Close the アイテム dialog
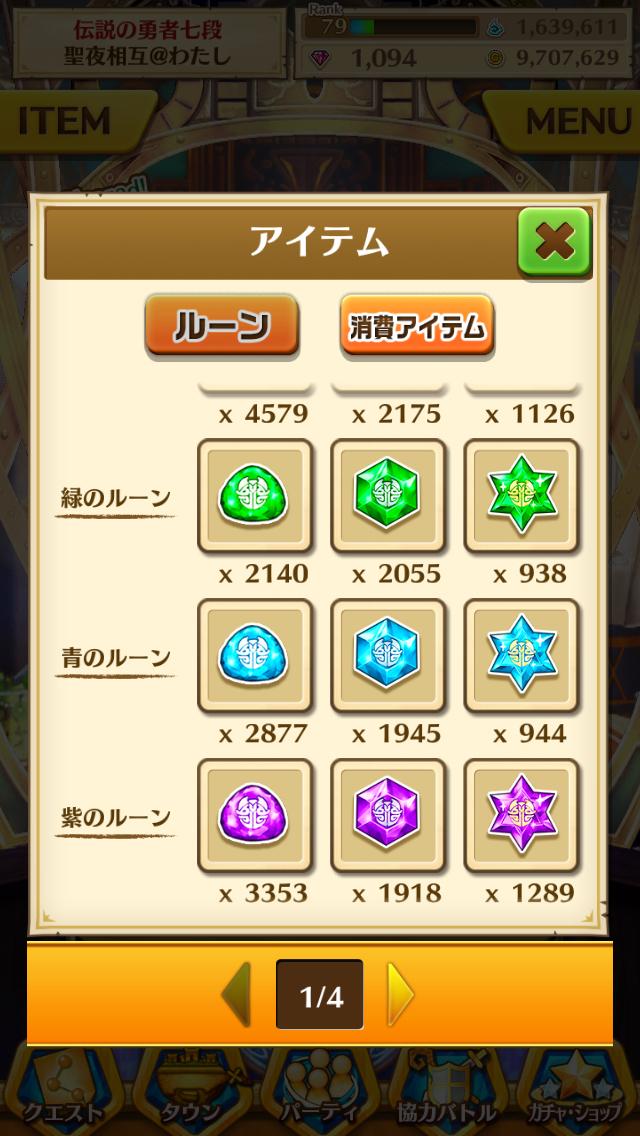Viewport: 640px width, 1136px height. click(553, 241)
